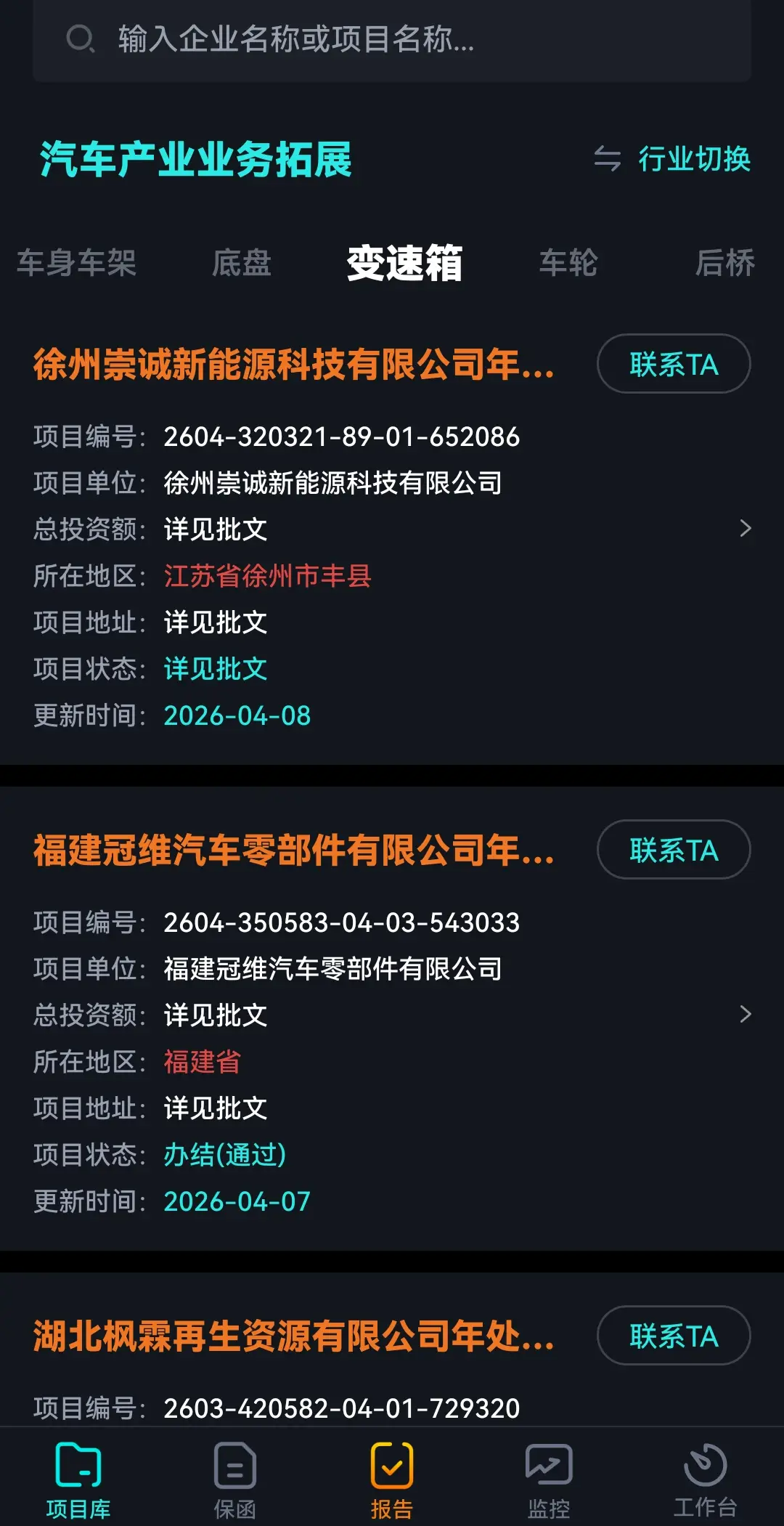Switch to the 底盘 tab
This screenshot has height=1526, width=784.
(242, 263)
